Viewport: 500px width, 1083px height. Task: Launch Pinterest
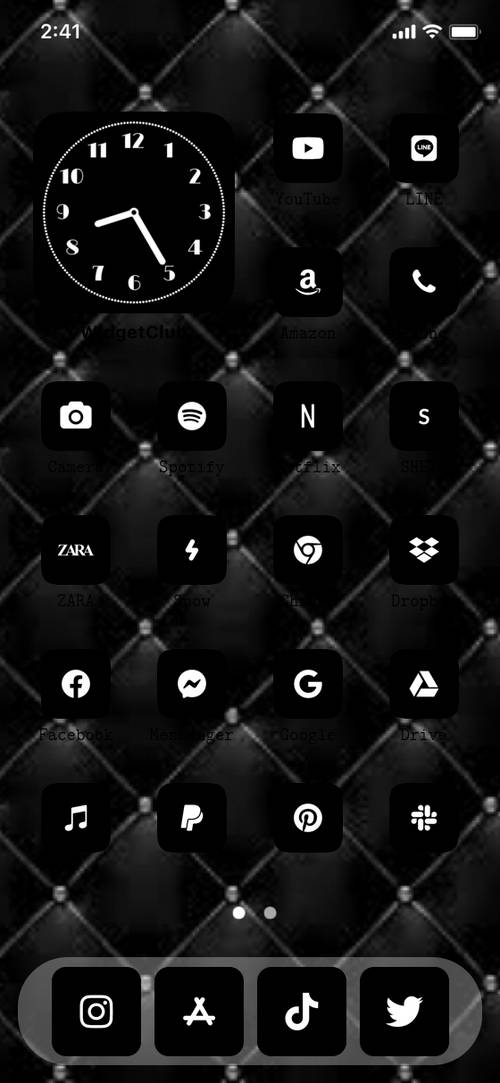(x=308, y=818)
